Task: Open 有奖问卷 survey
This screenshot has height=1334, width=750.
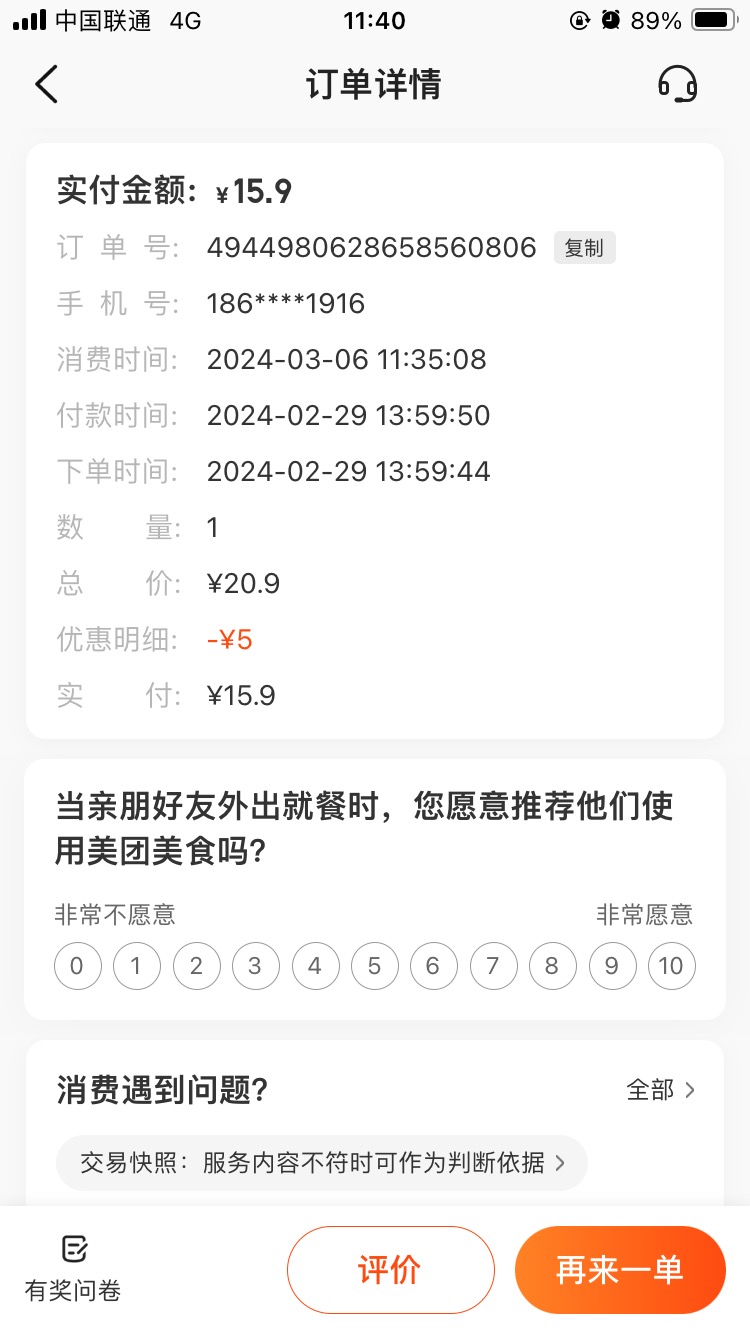Action: (73, 1270)
